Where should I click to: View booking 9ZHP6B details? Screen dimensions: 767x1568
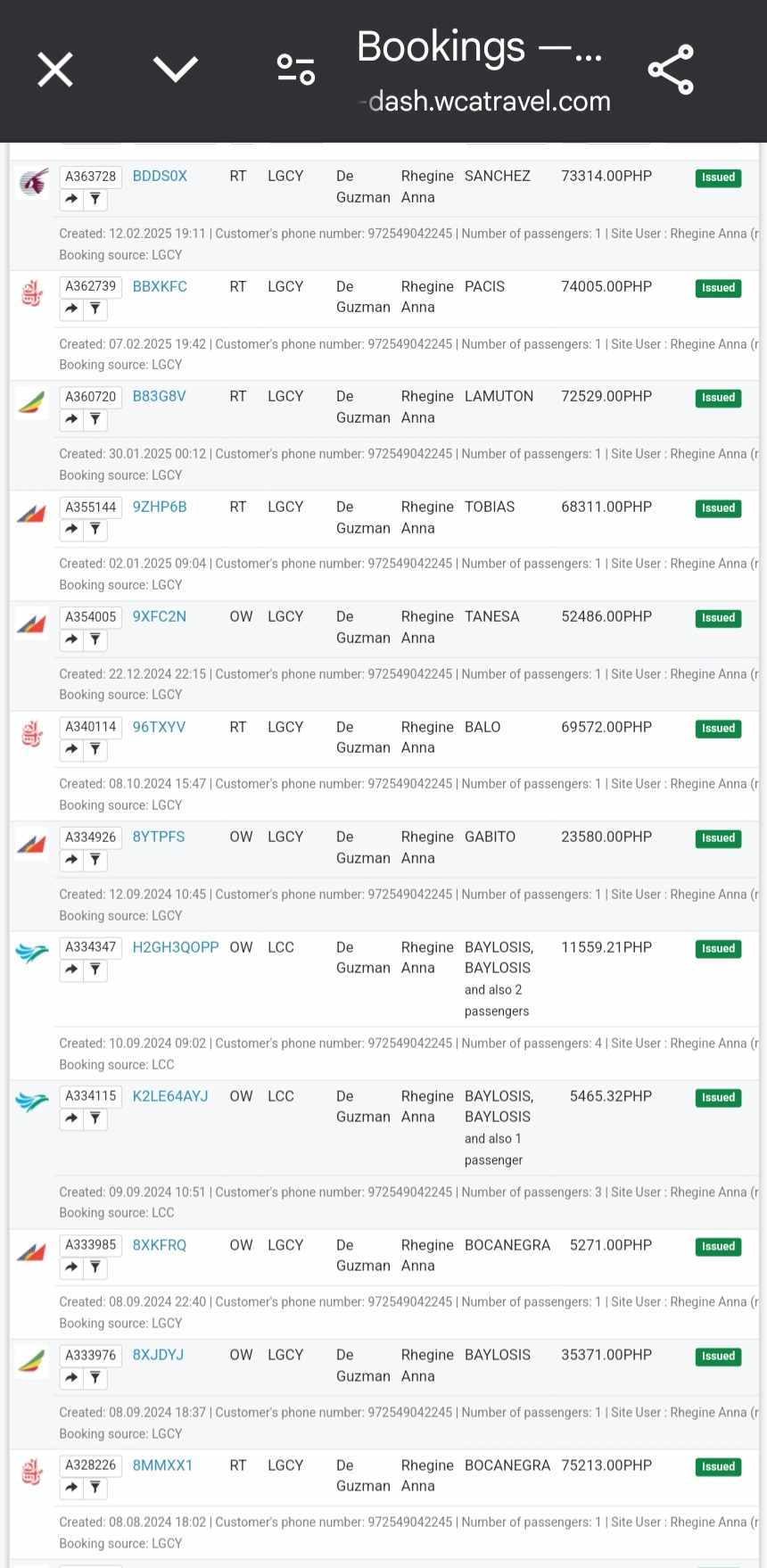click(160, 507)
